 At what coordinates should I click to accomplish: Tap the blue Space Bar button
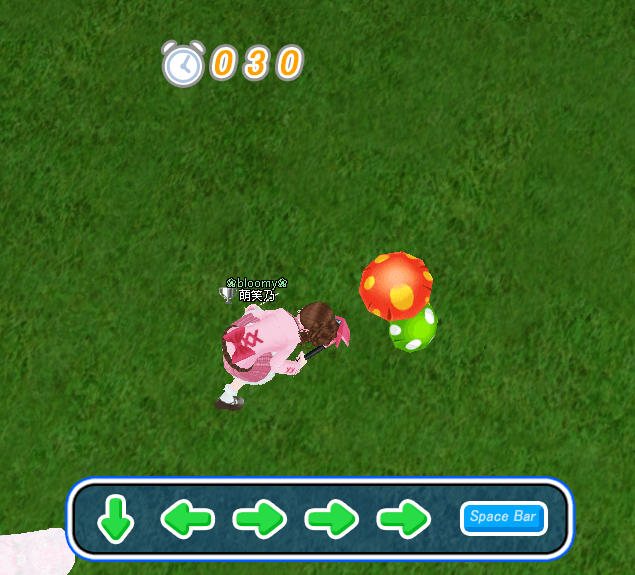[x=504, y=518]
